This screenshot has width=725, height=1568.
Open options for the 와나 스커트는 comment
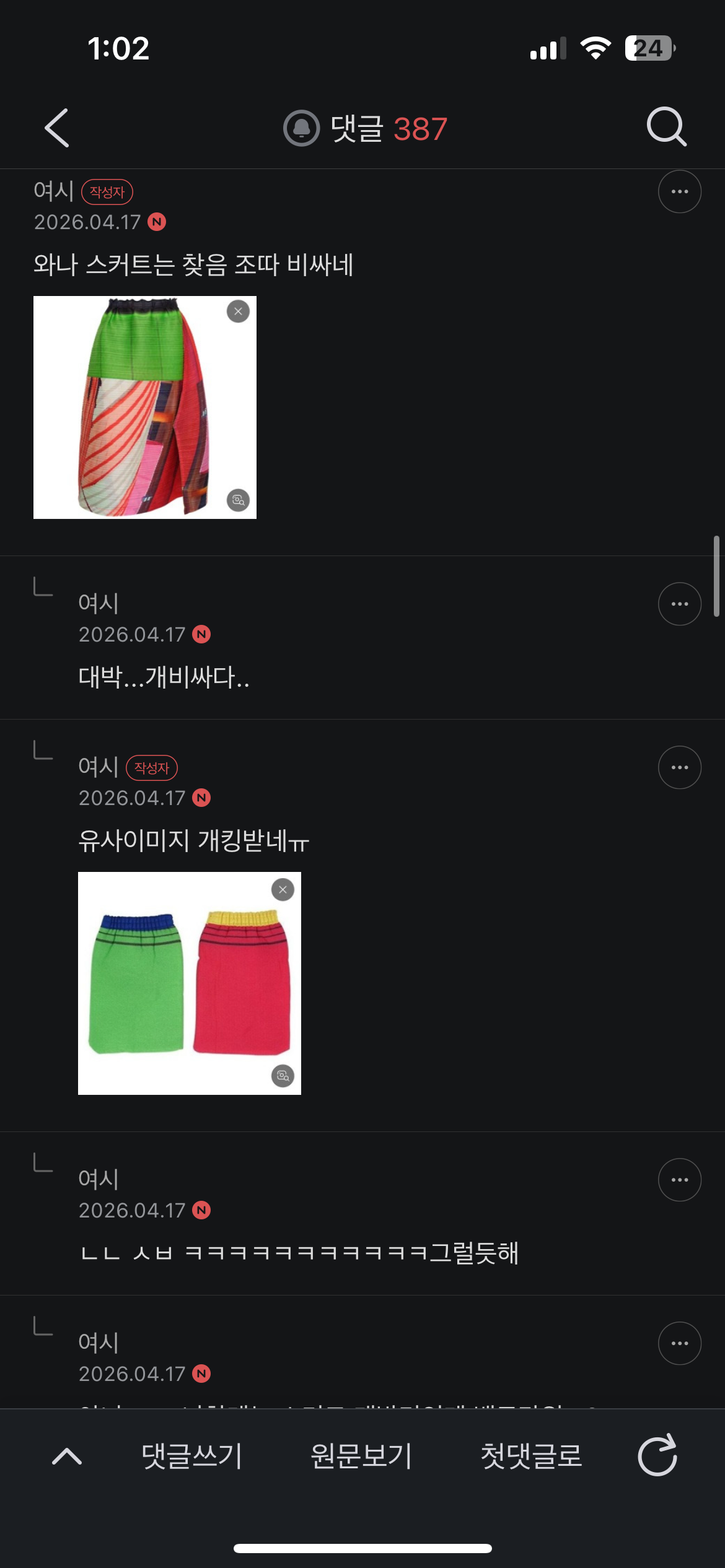coord(679,192)
